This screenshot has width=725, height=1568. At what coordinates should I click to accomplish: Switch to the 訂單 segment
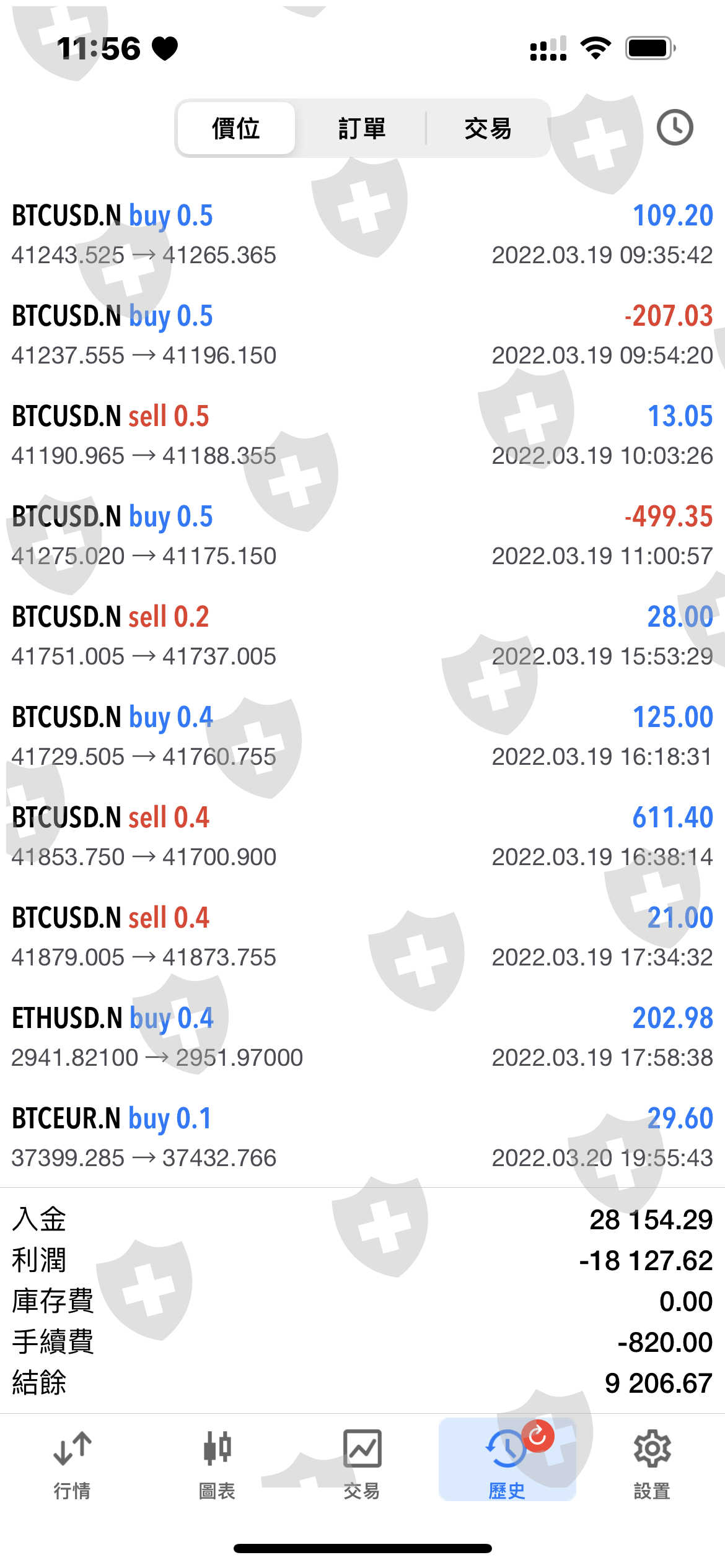pos(362,128)
